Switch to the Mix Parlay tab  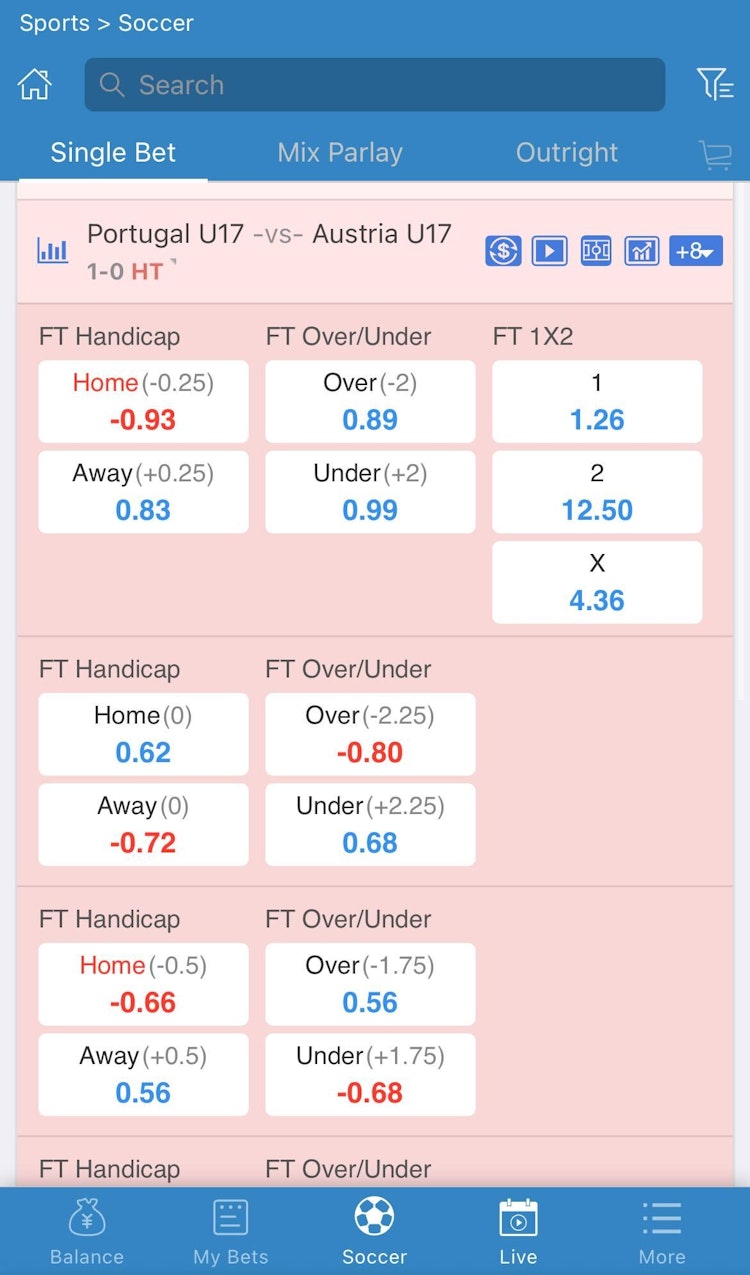pos(340,153)
